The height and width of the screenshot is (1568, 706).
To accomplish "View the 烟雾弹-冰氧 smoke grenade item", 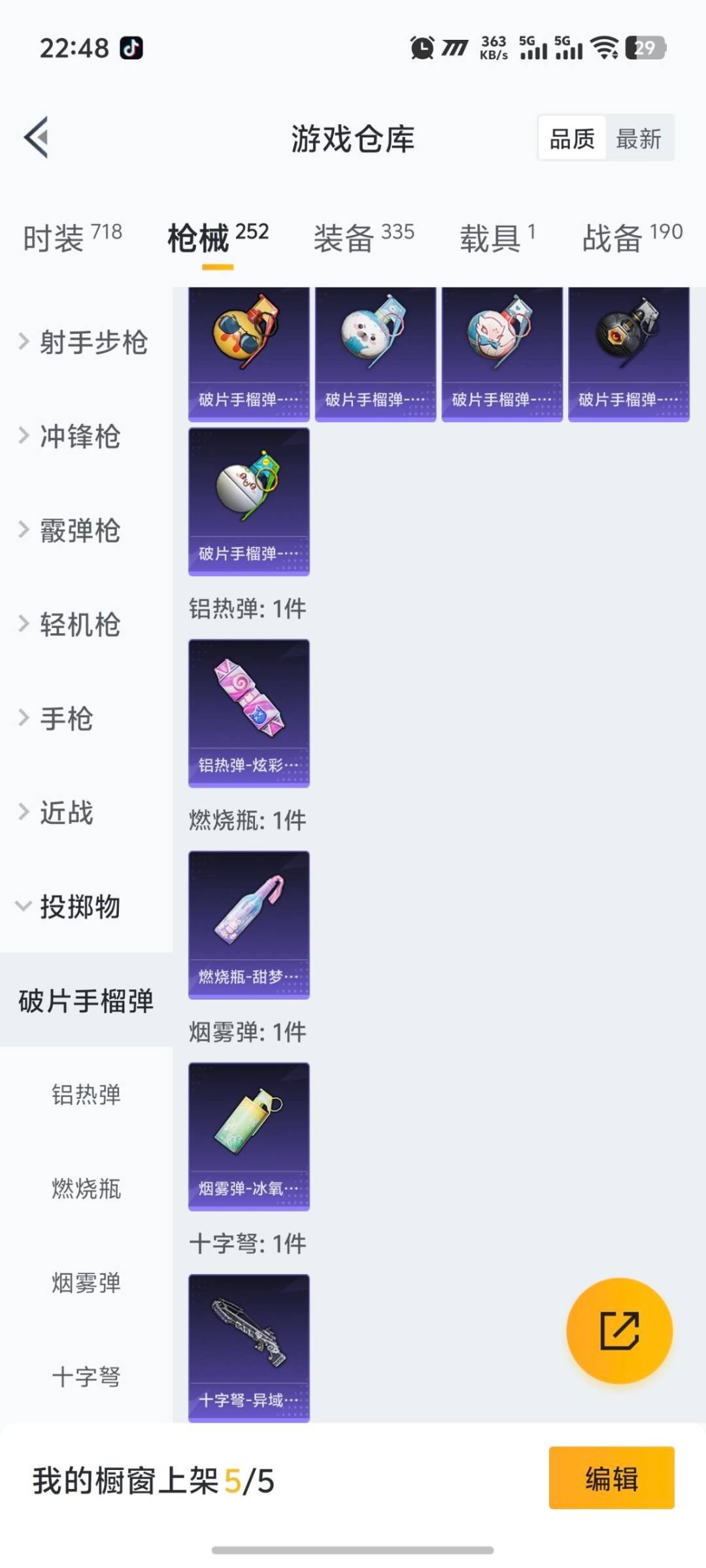I will (248, 1138).
